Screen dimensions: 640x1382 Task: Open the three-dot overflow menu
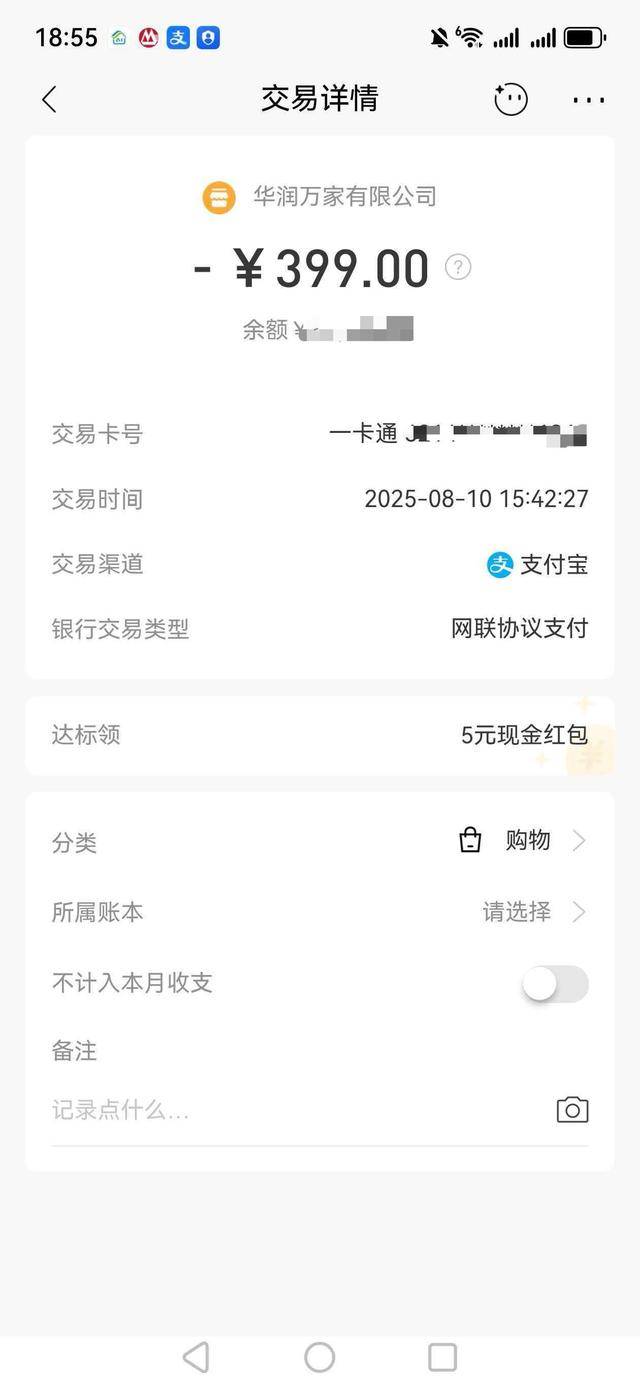click(x=589, y=99)
